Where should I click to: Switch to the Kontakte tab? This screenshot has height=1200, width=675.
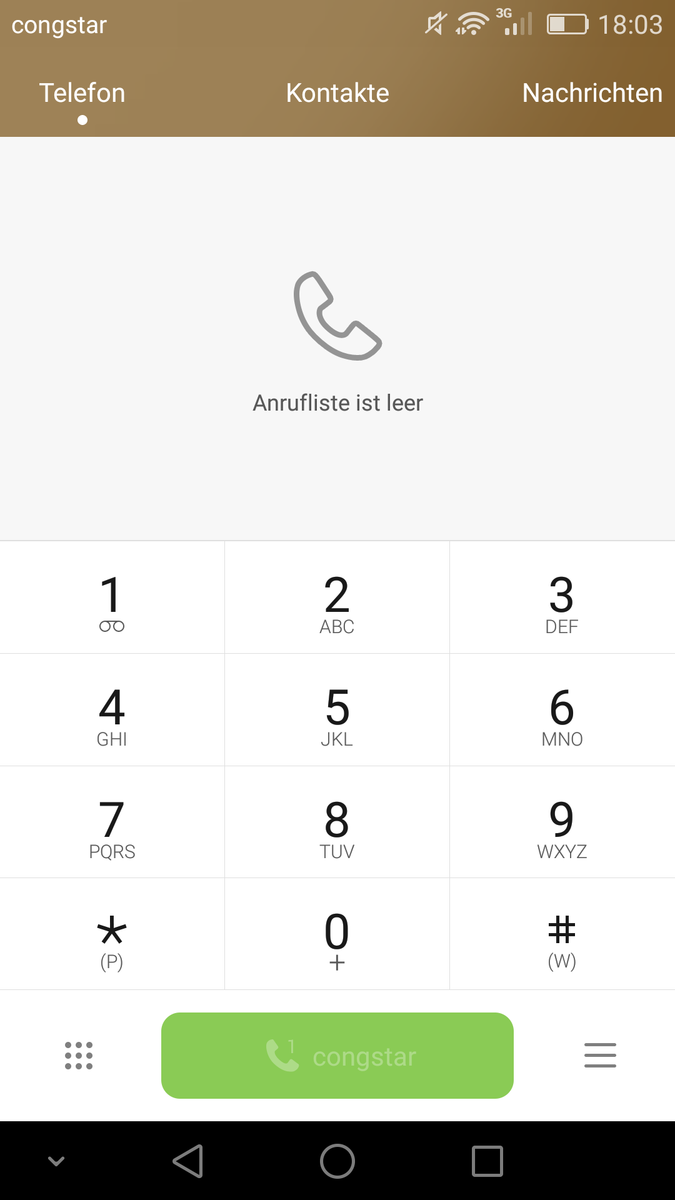[337, 93]
